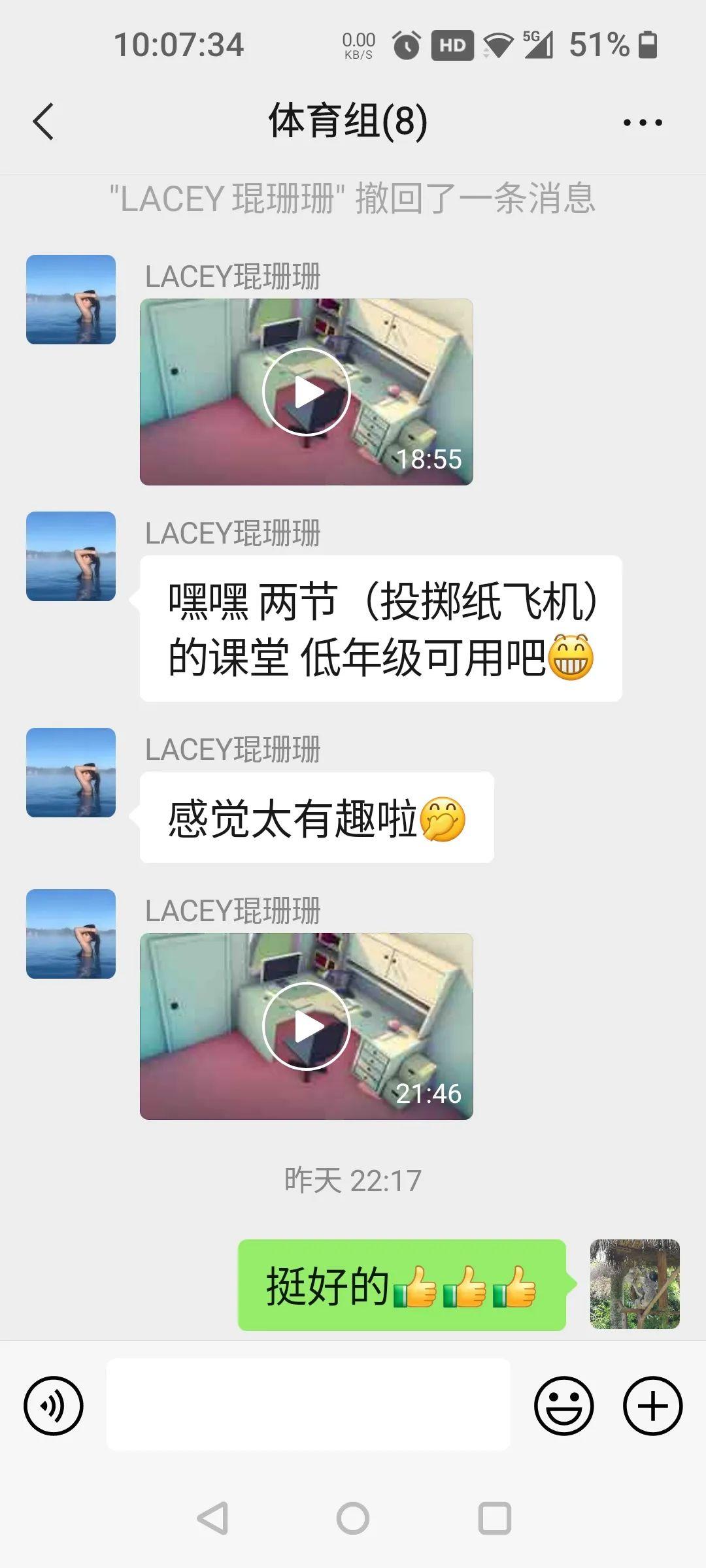The image size is (706, 1568).
Task: Switch to voice message input
Action: pos(54,1405)
